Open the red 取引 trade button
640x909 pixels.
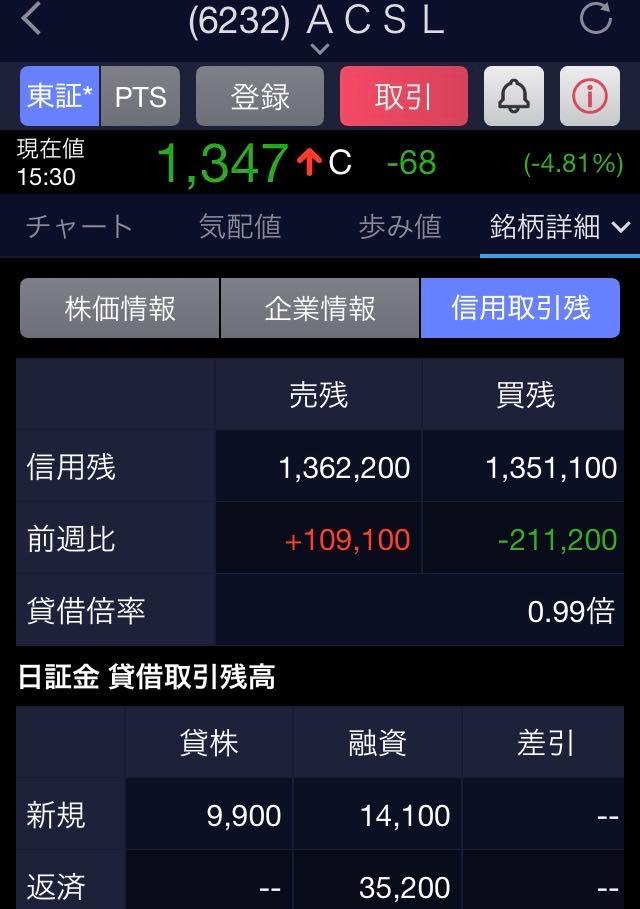(x=403, y=96)
